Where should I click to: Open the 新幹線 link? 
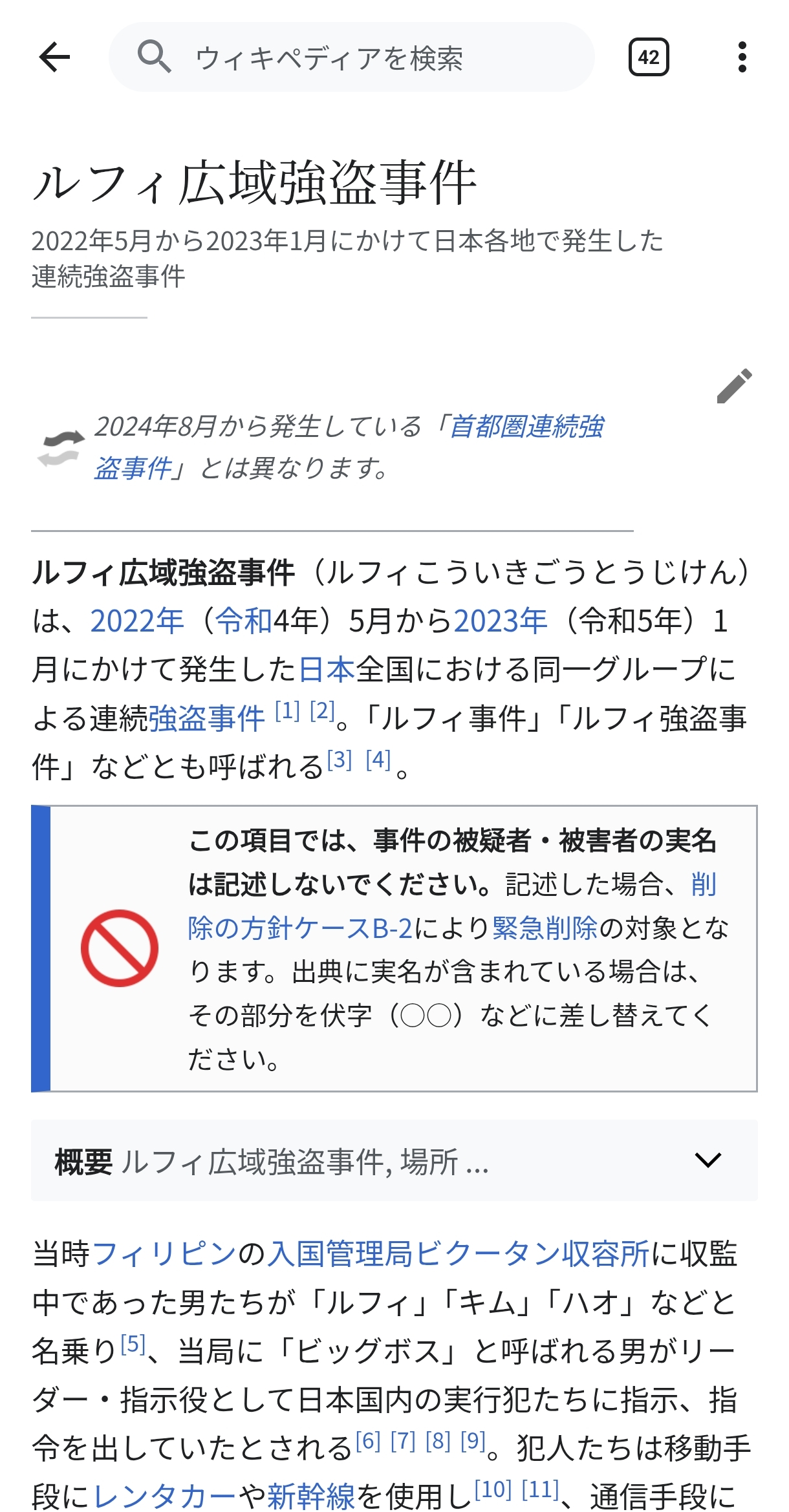[311, 1496]
